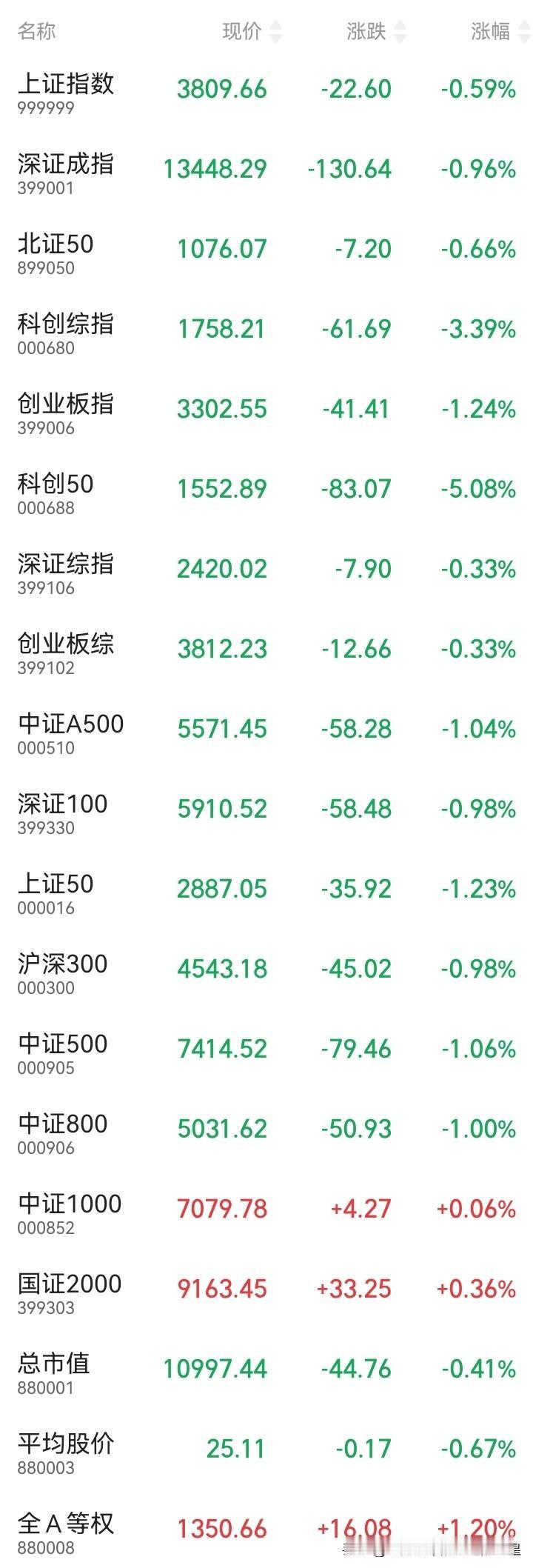This screenshot has height=1568, width=533.
Task: View 沪深300 index details
Action: tap(266, 972)
